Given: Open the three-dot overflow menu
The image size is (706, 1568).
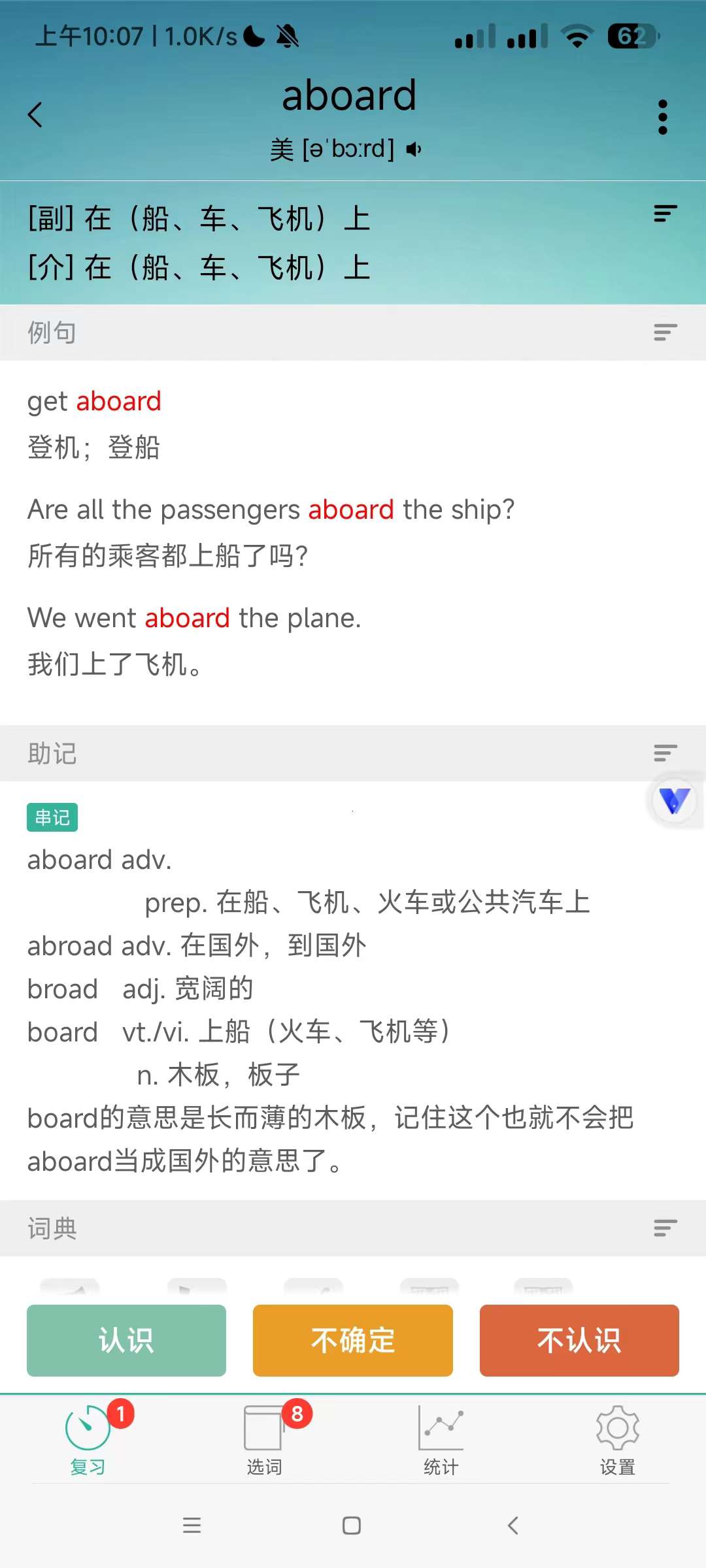Looking at the screenshot, I should pyautogui.click(x=663, y=117).
